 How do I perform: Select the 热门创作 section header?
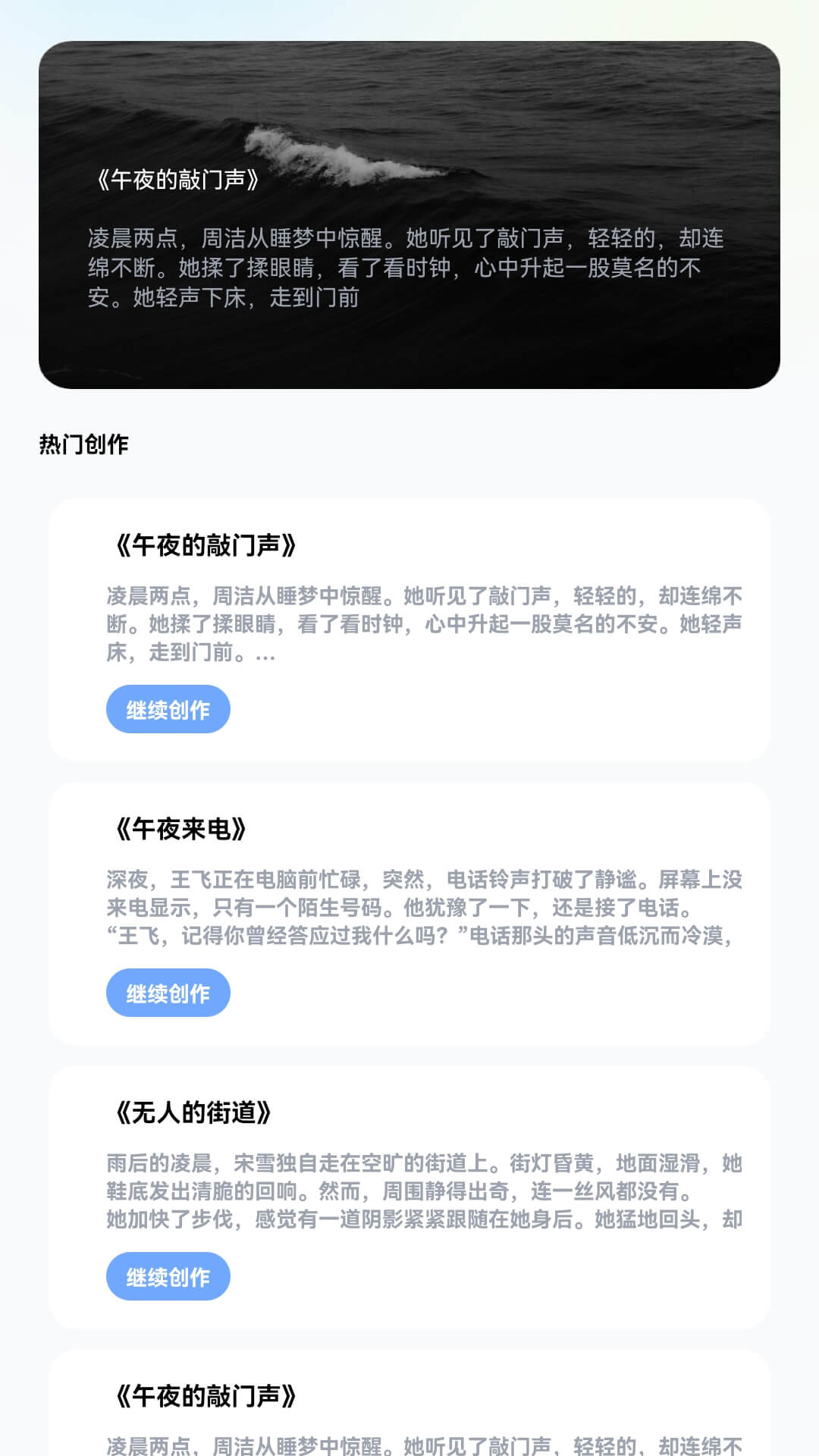point(83,444)
